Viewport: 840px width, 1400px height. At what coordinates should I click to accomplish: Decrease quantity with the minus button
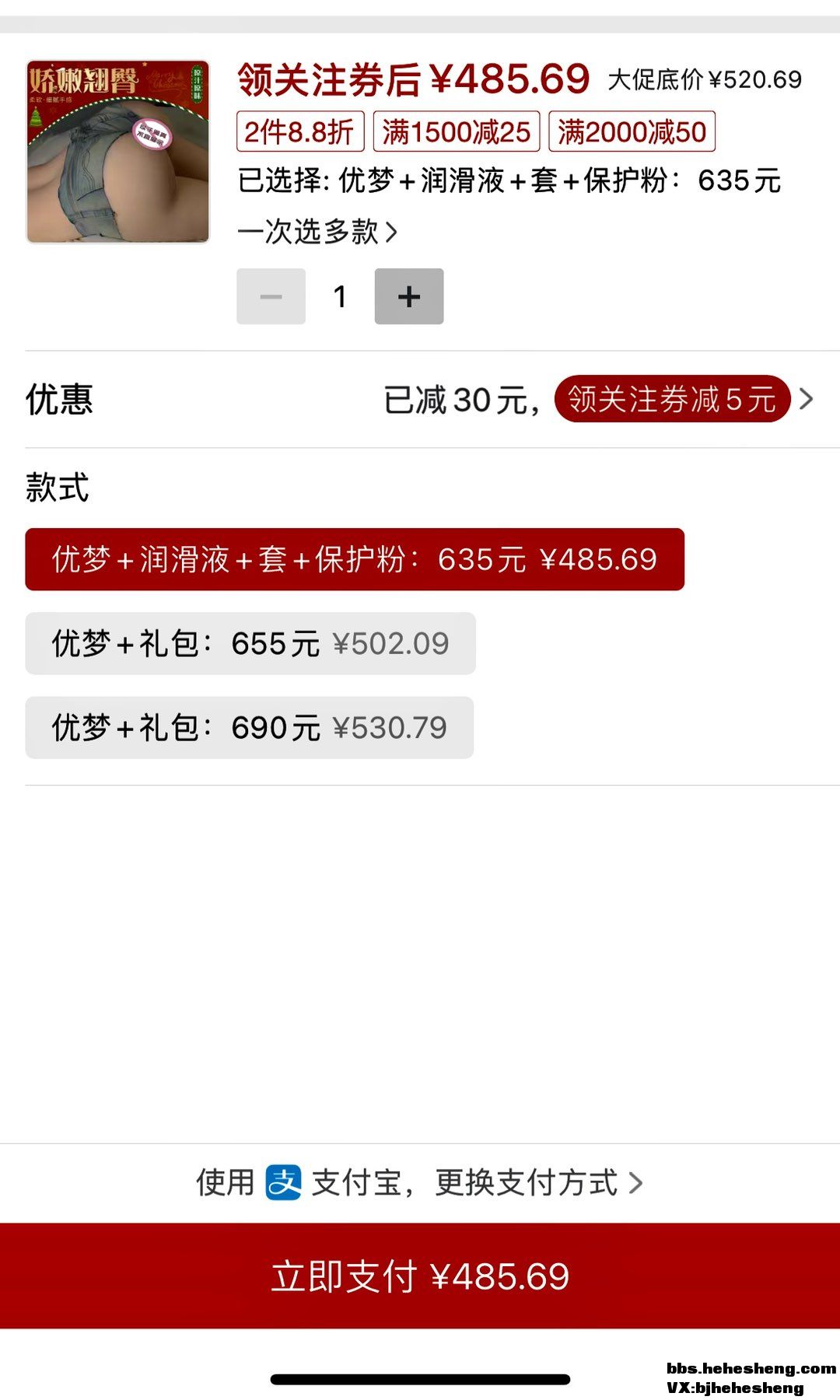(271, 296)
